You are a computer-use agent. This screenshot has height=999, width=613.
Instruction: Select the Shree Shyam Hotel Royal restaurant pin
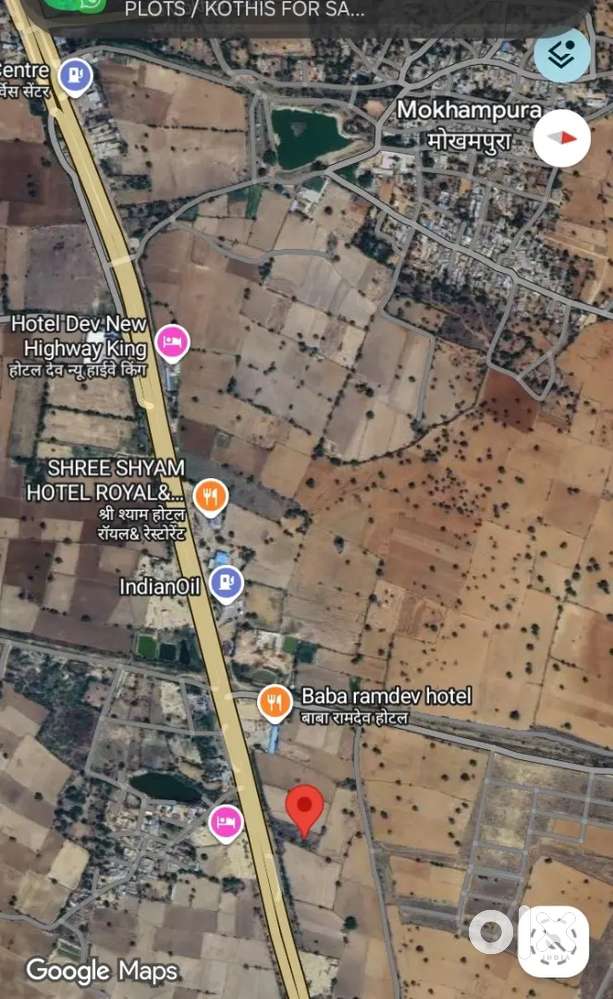coord(210,495)
